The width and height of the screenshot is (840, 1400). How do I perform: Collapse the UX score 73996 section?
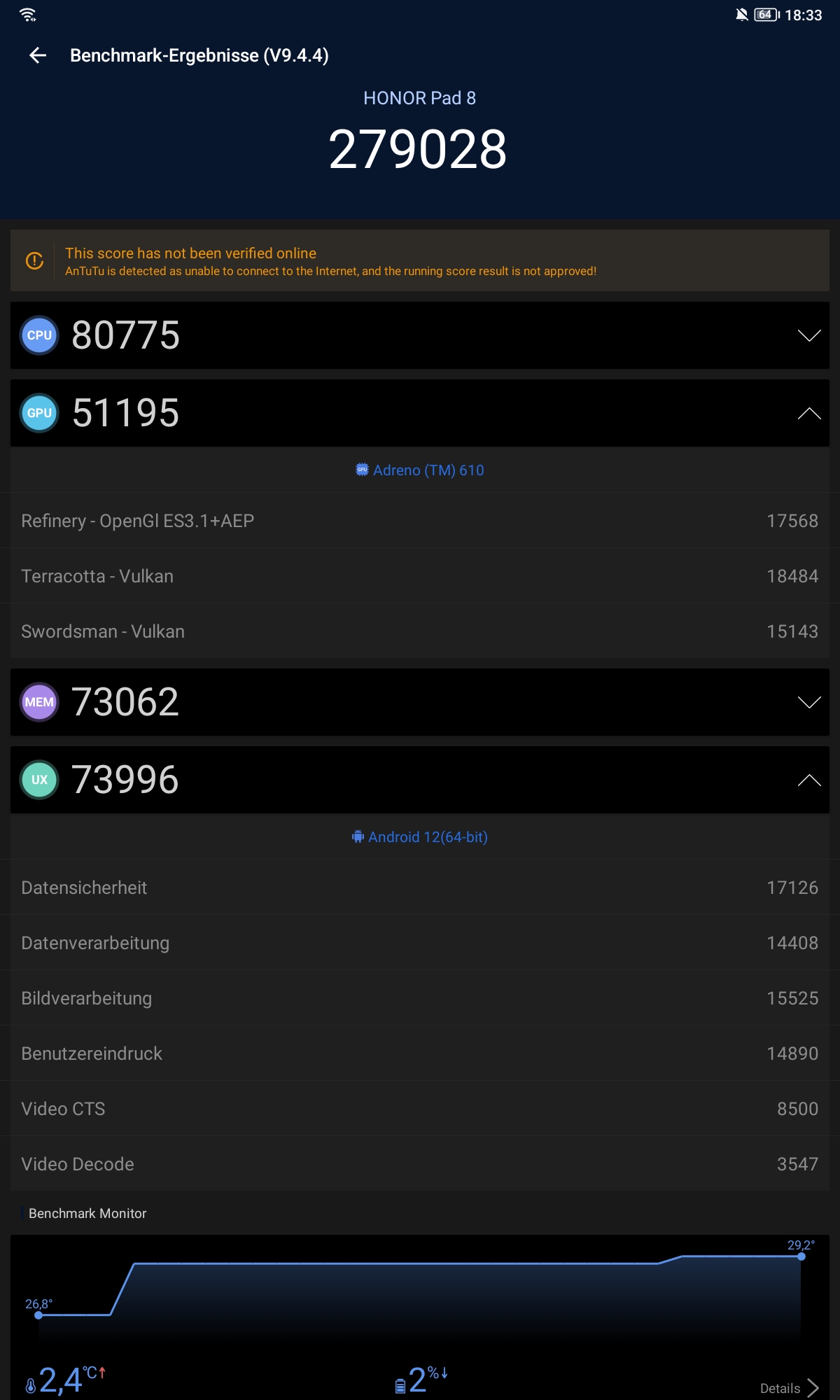[420, 780]
